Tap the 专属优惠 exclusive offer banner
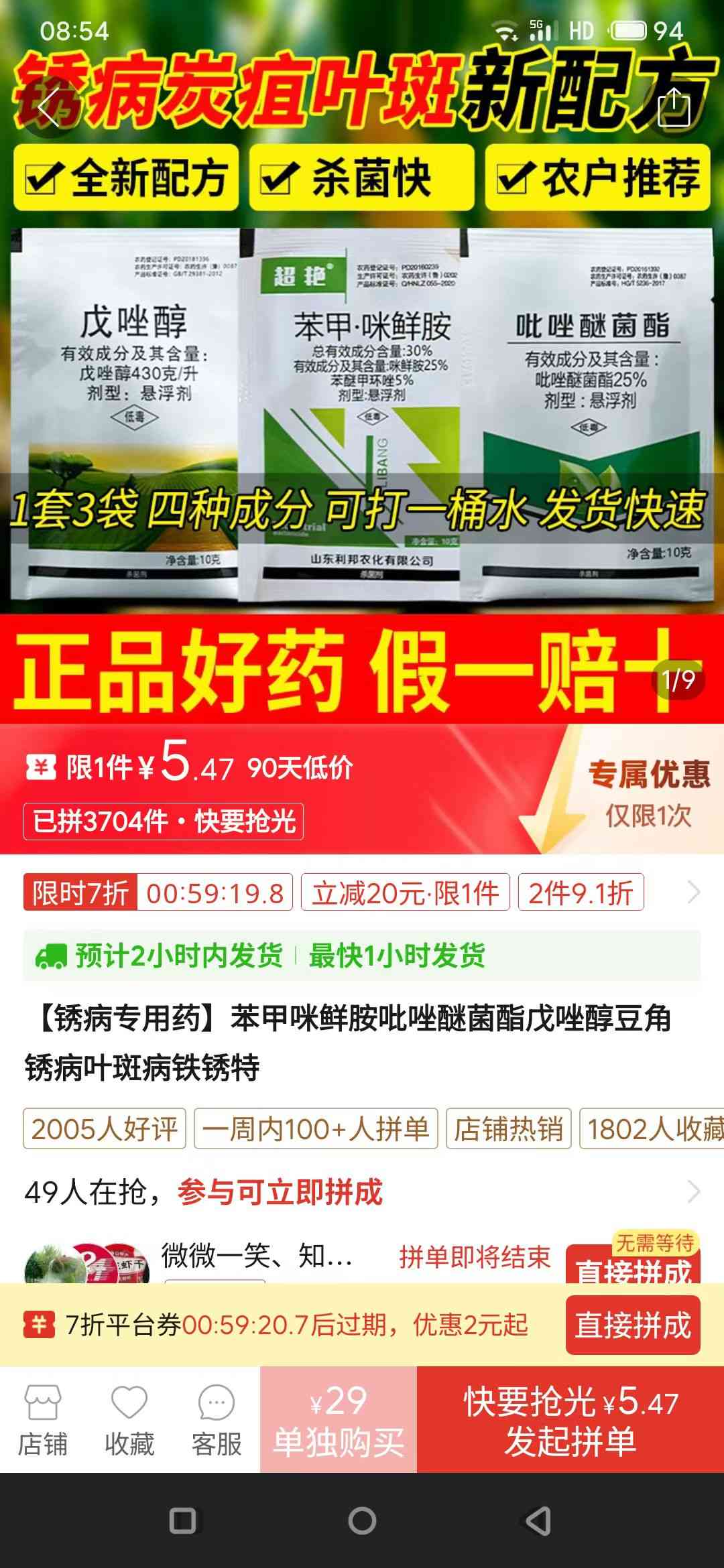The image size is (724, 1568). click(x=647, y=791)
